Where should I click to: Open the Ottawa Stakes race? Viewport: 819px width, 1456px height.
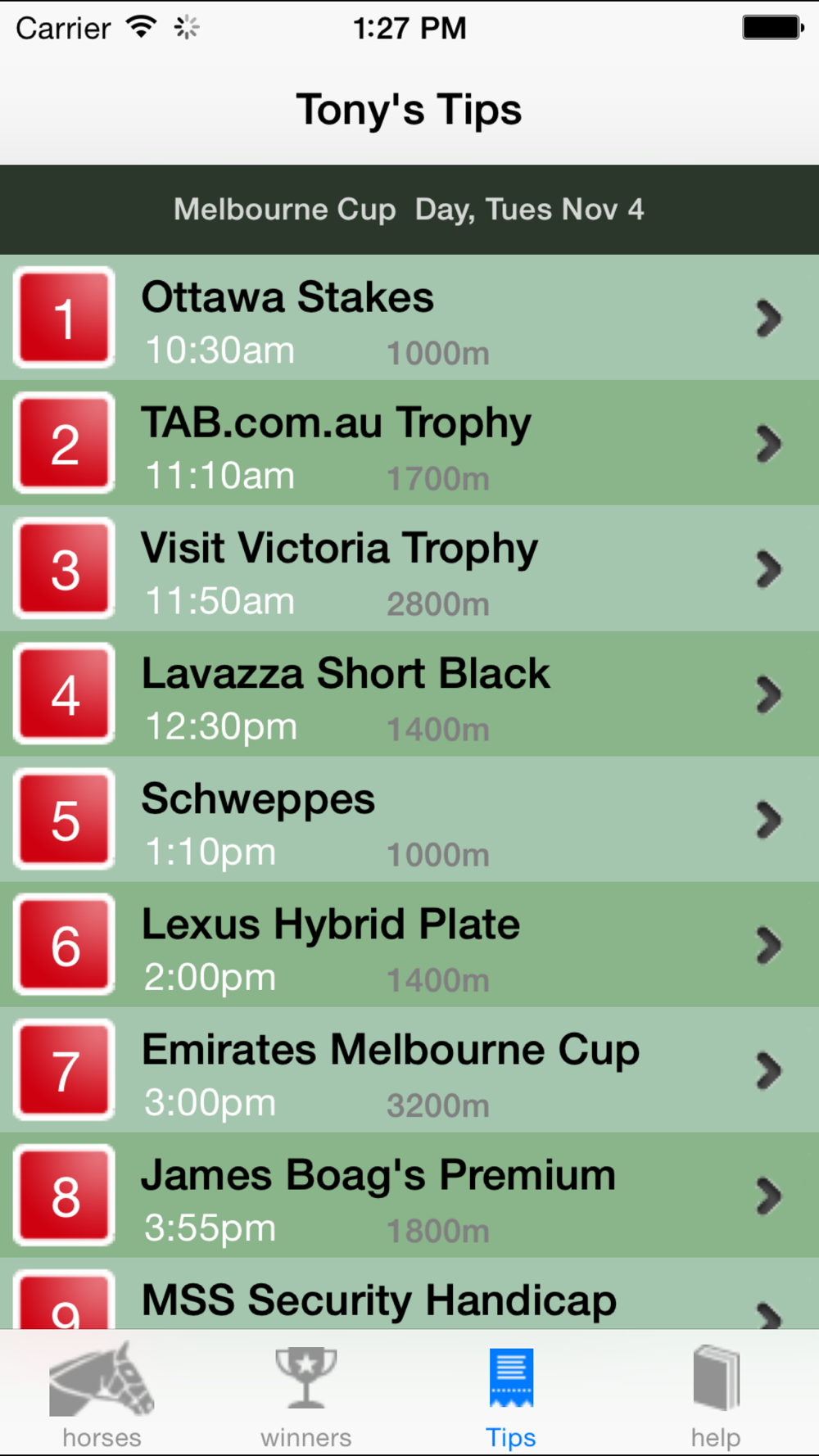[409, 317]
